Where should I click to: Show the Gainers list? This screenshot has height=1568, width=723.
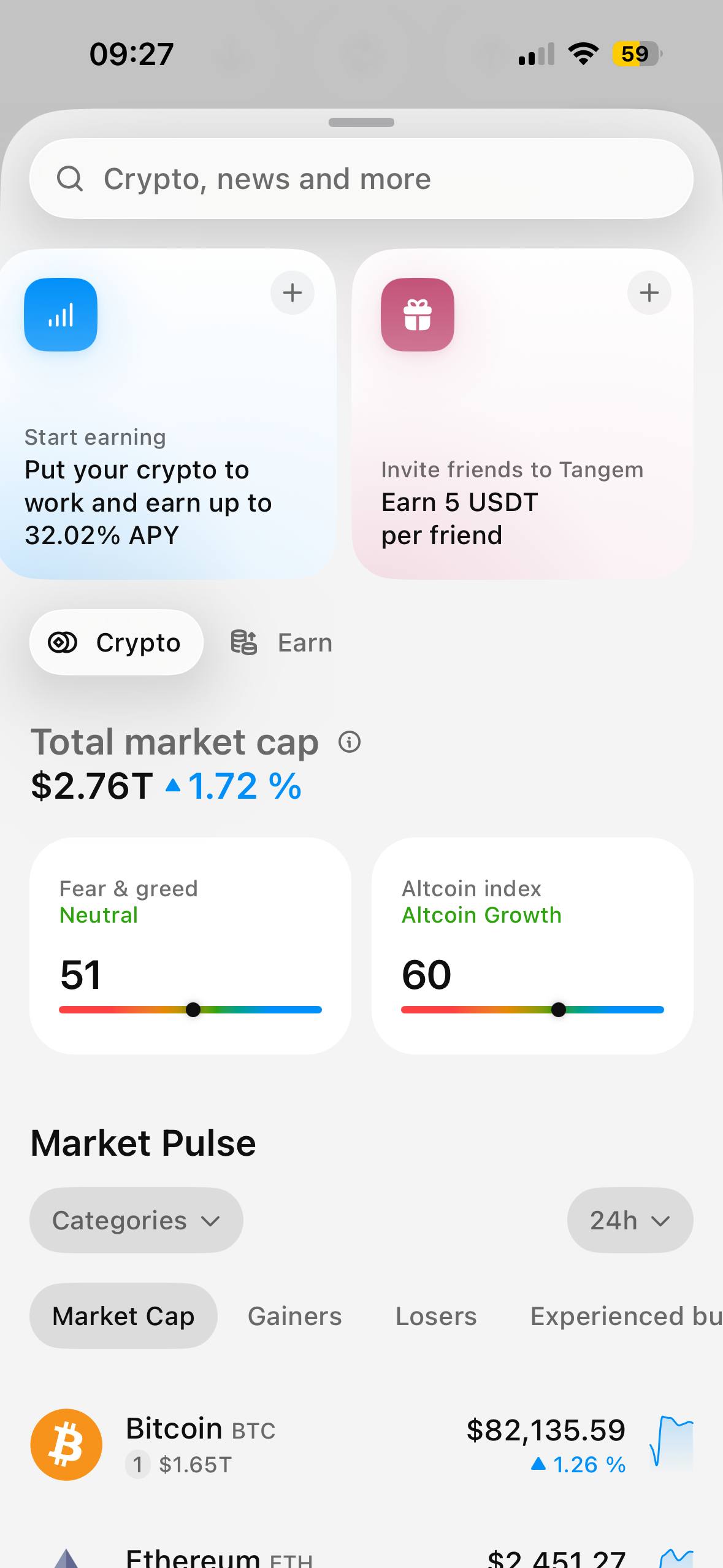pos(294,1316)
